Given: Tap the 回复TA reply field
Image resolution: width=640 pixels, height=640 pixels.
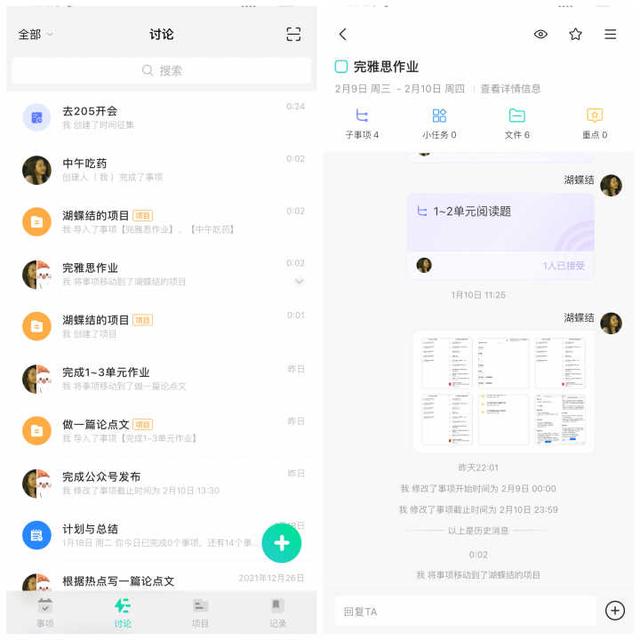Looking at the screenshot, I should pos(465,610).
